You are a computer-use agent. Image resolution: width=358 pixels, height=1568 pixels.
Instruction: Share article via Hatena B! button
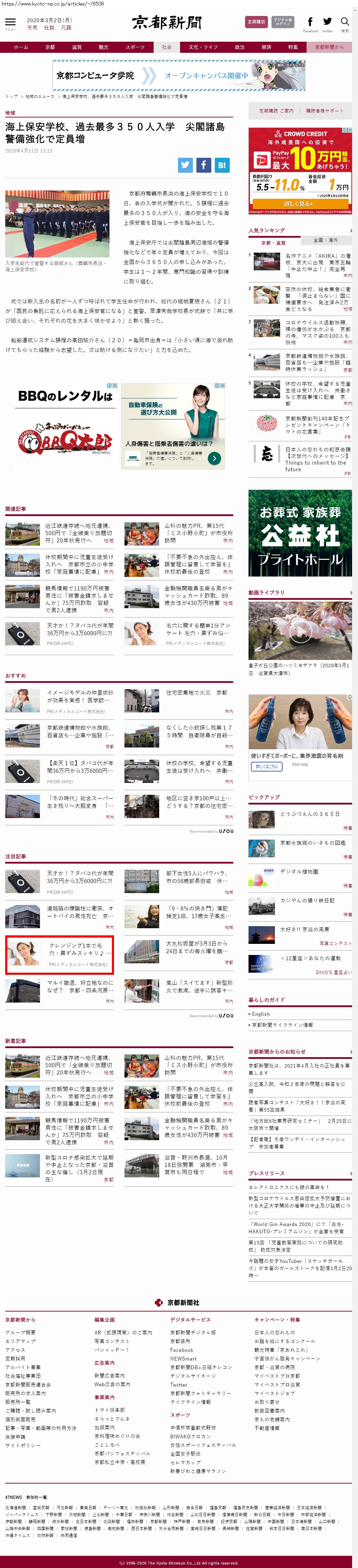click(x=222, y=164)
